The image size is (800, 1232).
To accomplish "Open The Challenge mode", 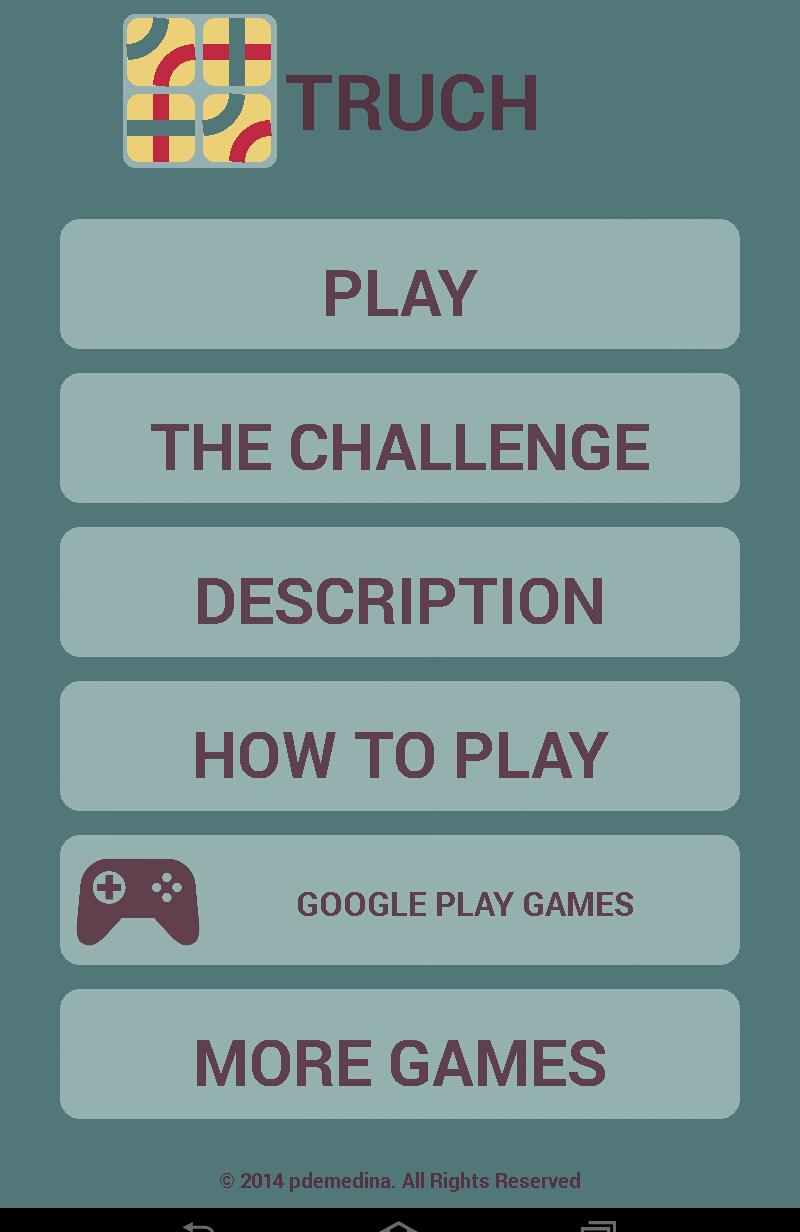I will click(400, 439).
